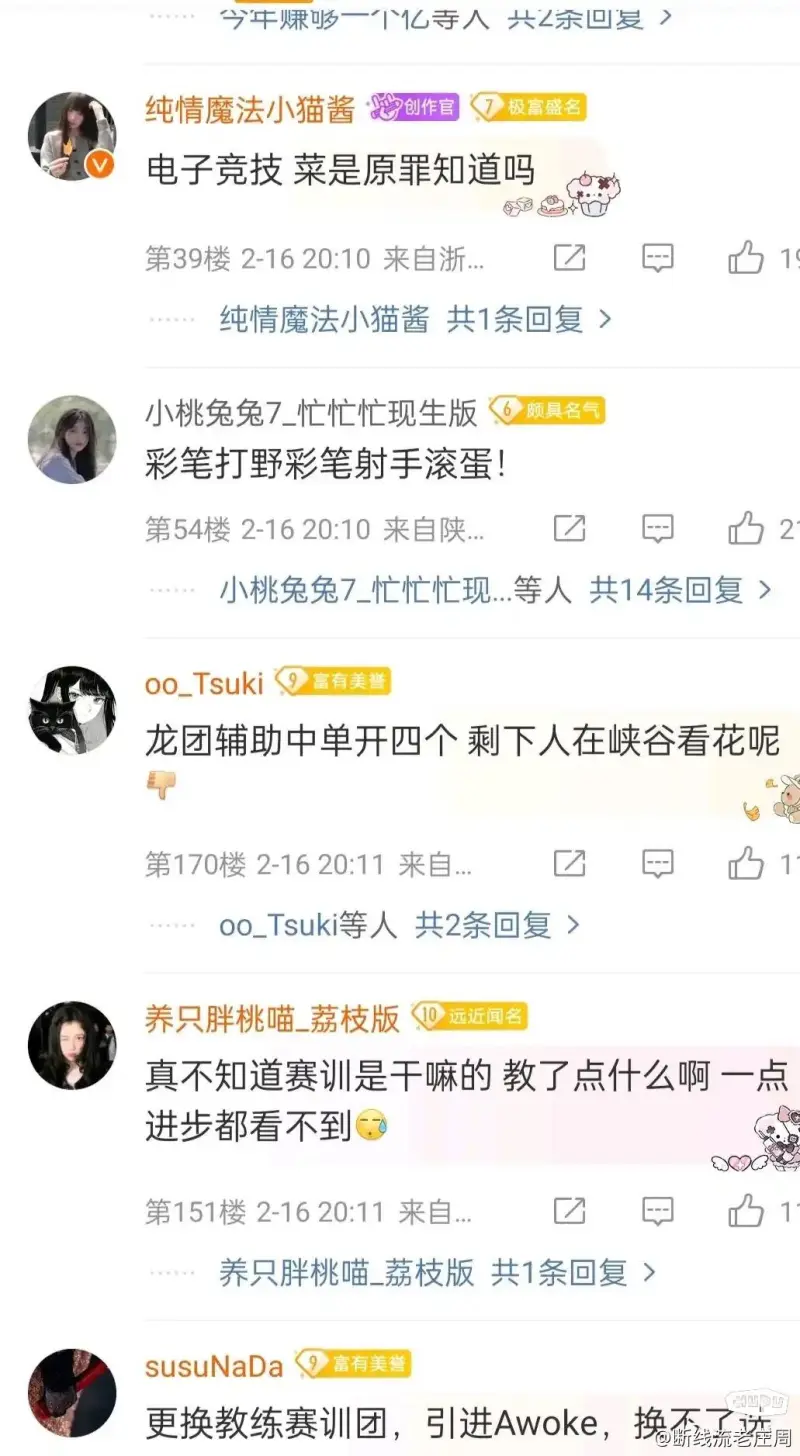Repost oo_Tsuki's comment on floor 170
800x1456 pixels.
coord(569,862)
